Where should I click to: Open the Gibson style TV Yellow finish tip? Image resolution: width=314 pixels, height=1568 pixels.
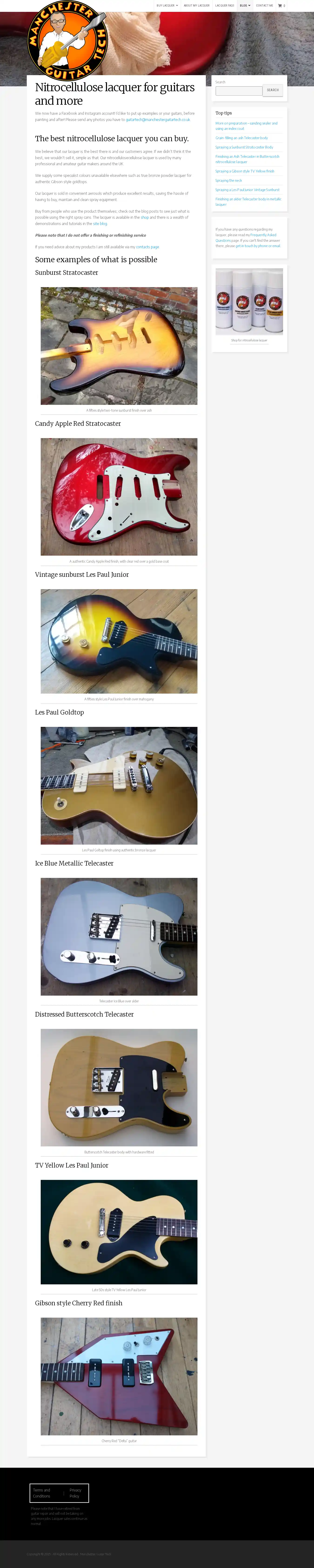coord(245,171)
